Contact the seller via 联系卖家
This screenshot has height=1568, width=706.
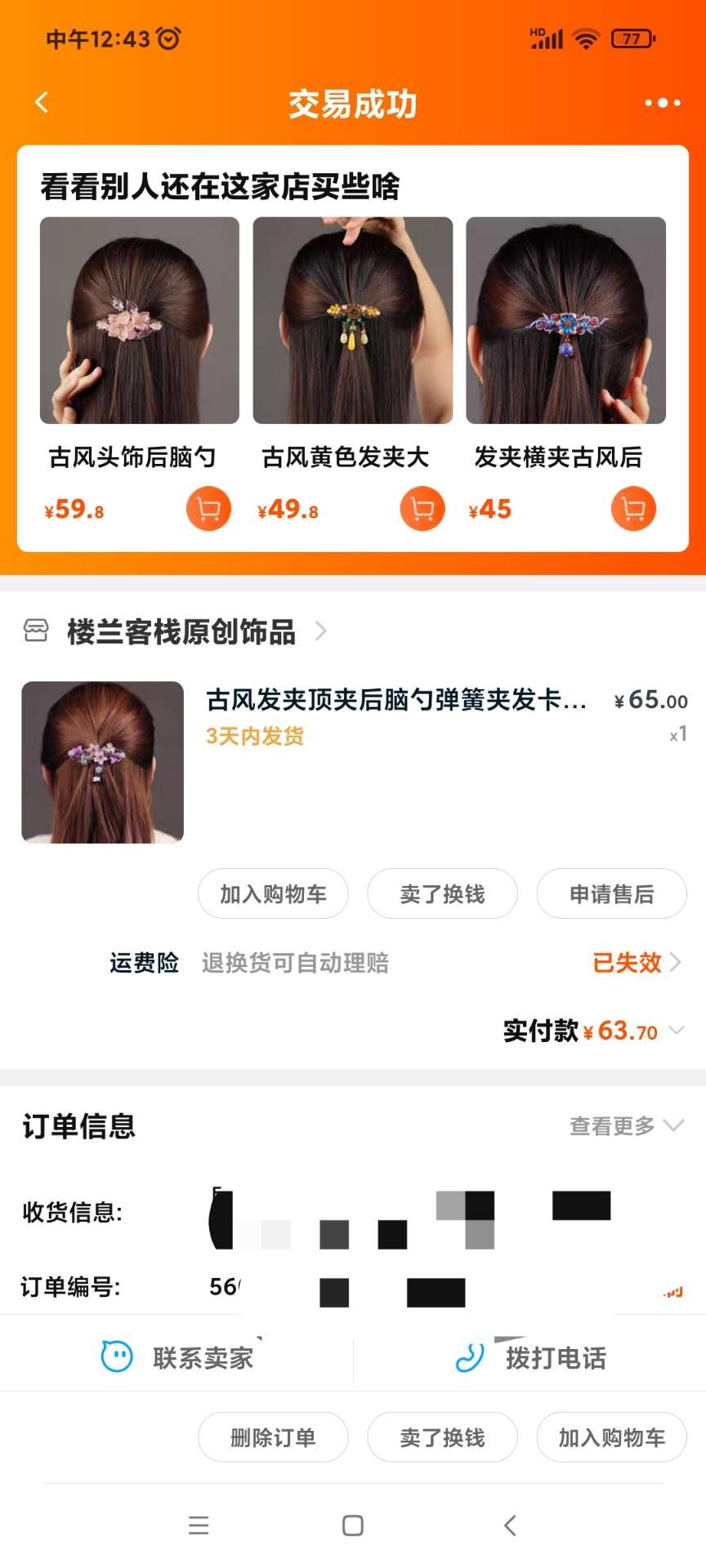(177, 1358)
